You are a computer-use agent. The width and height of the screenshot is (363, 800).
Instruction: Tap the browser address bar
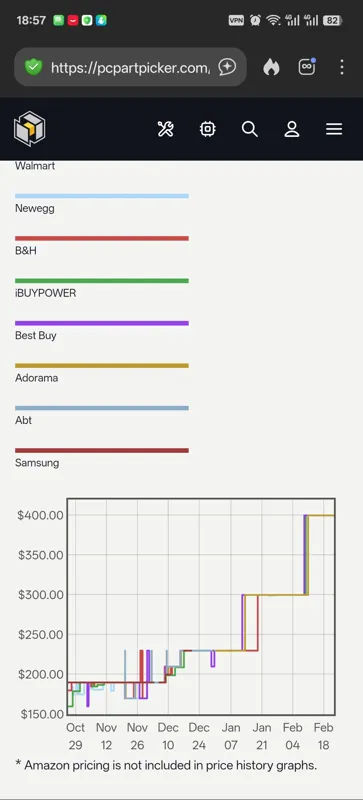pos(130,67)
